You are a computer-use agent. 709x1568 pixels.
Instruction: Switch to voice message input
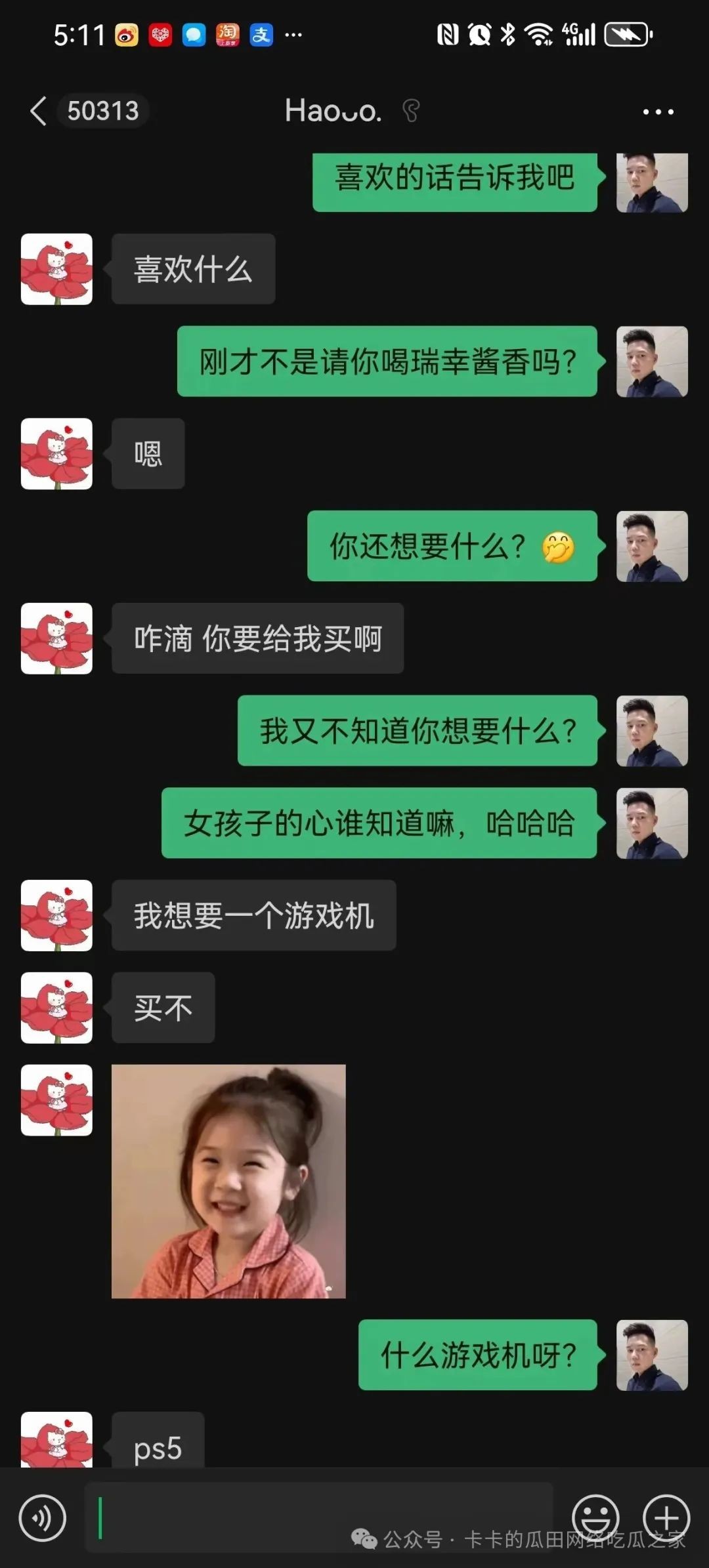[x=43, y=1517]
